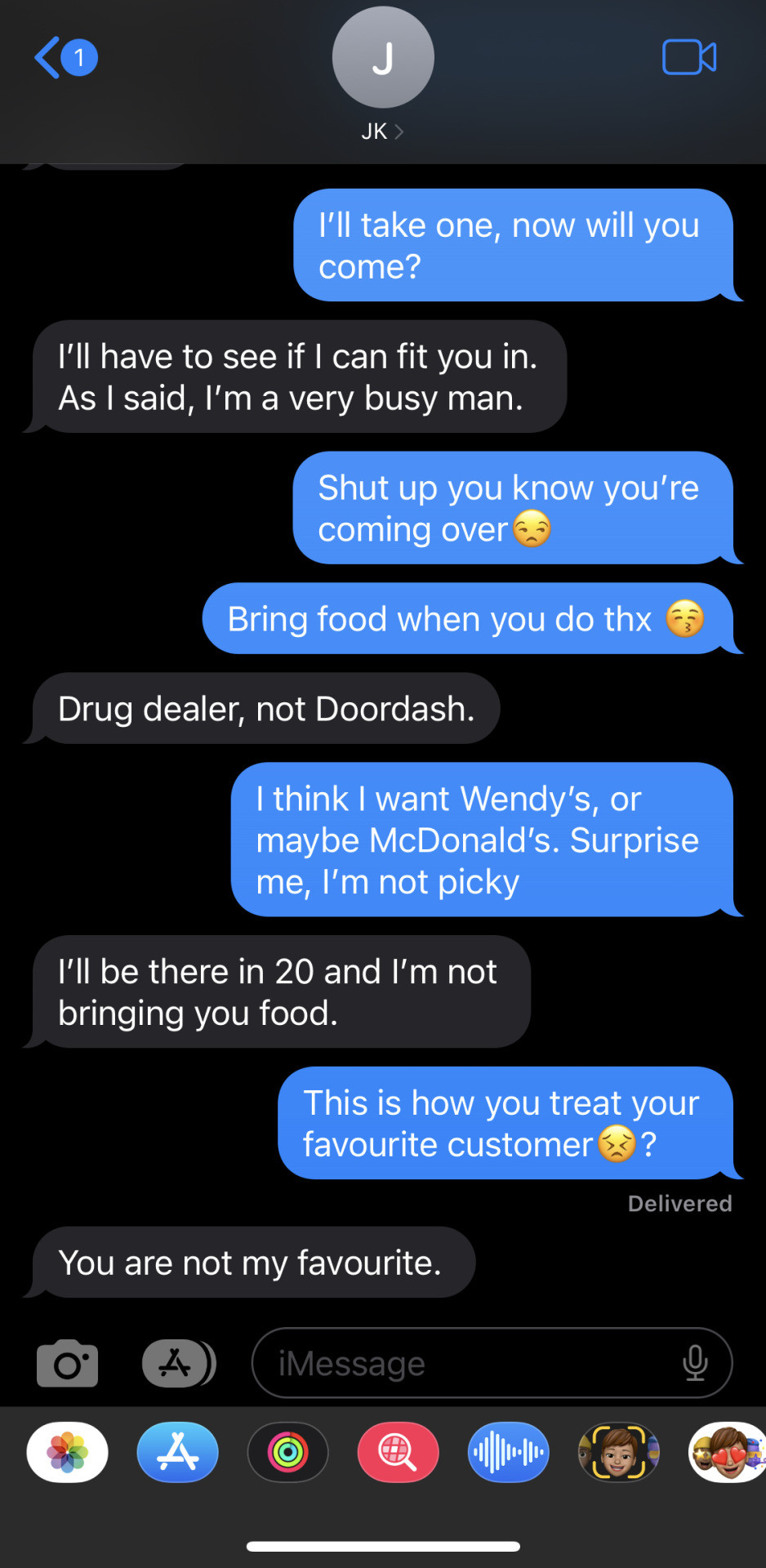Open the Memoji stickers app
The height and width of the screenshot is (1568, 766).
[727, 1453]
